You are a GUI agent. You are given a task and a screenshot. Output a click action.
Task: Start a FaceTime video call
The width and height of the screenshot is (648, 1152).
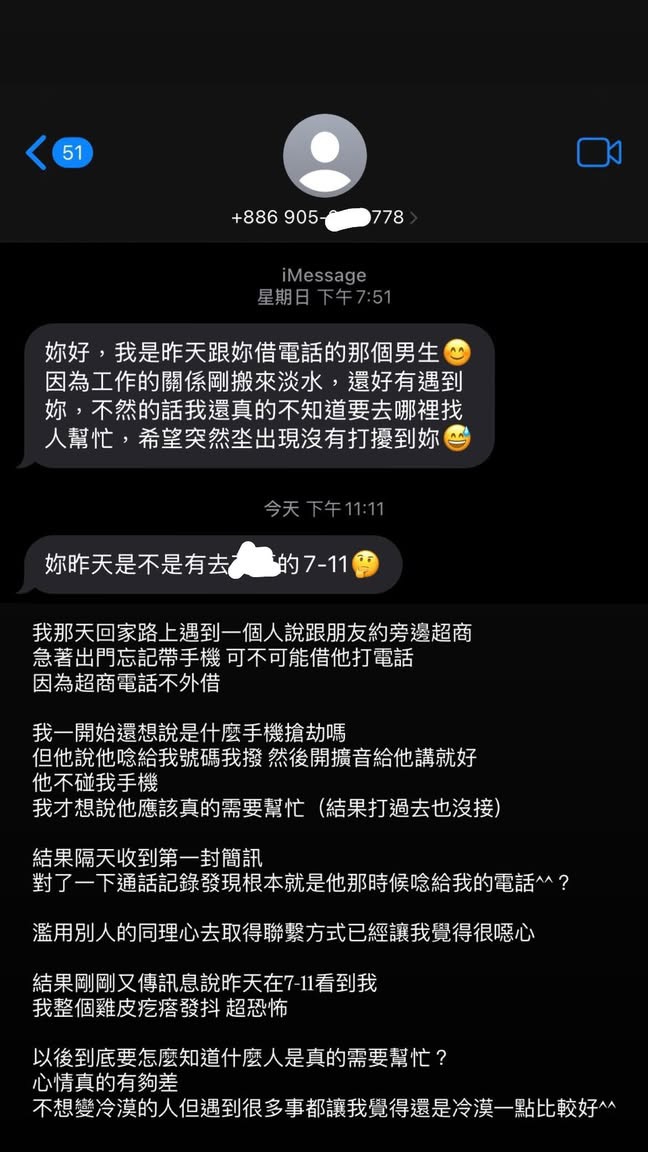coord(599,153)
